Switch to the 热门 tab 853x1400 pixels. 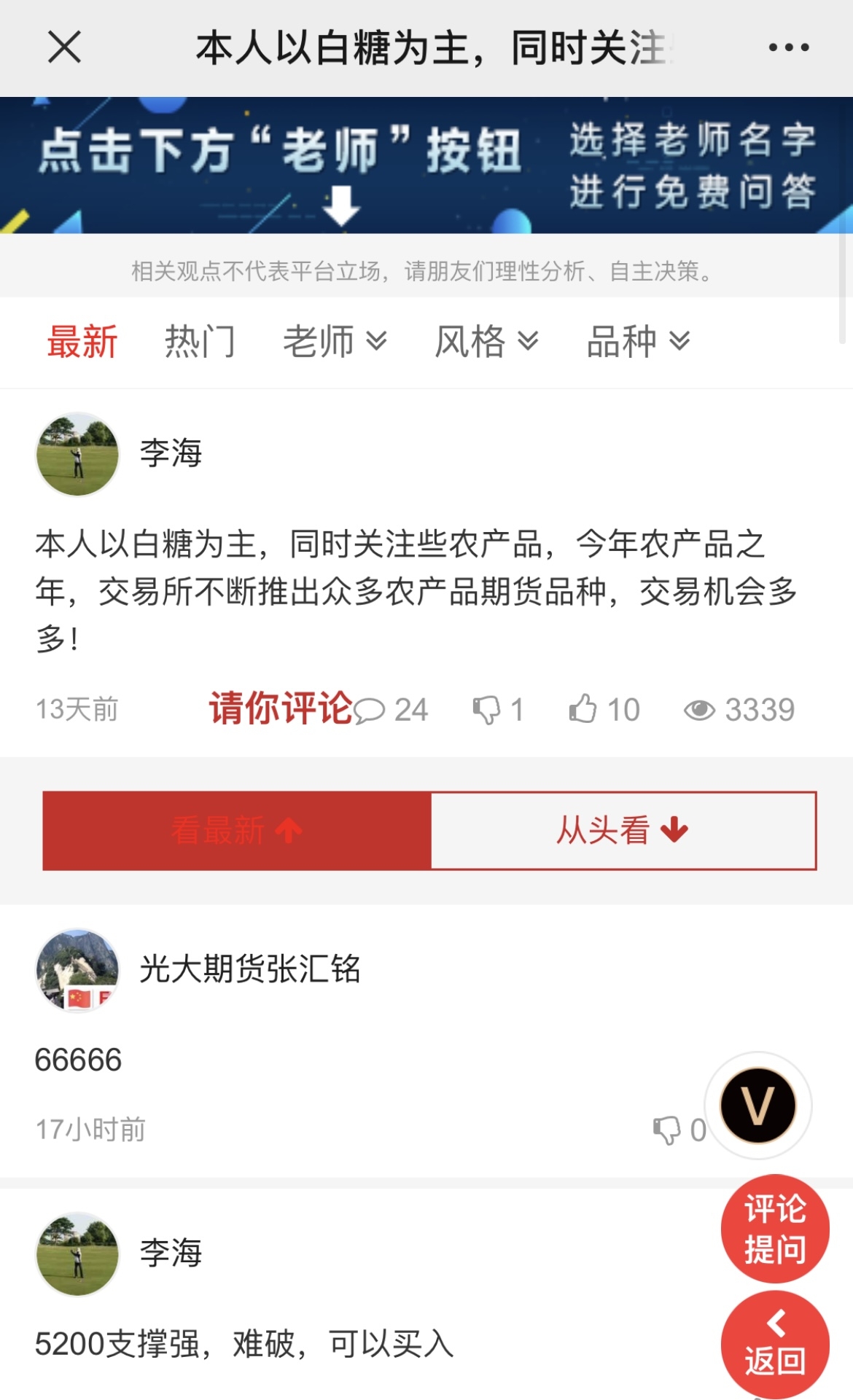click(x=200, y=341)
